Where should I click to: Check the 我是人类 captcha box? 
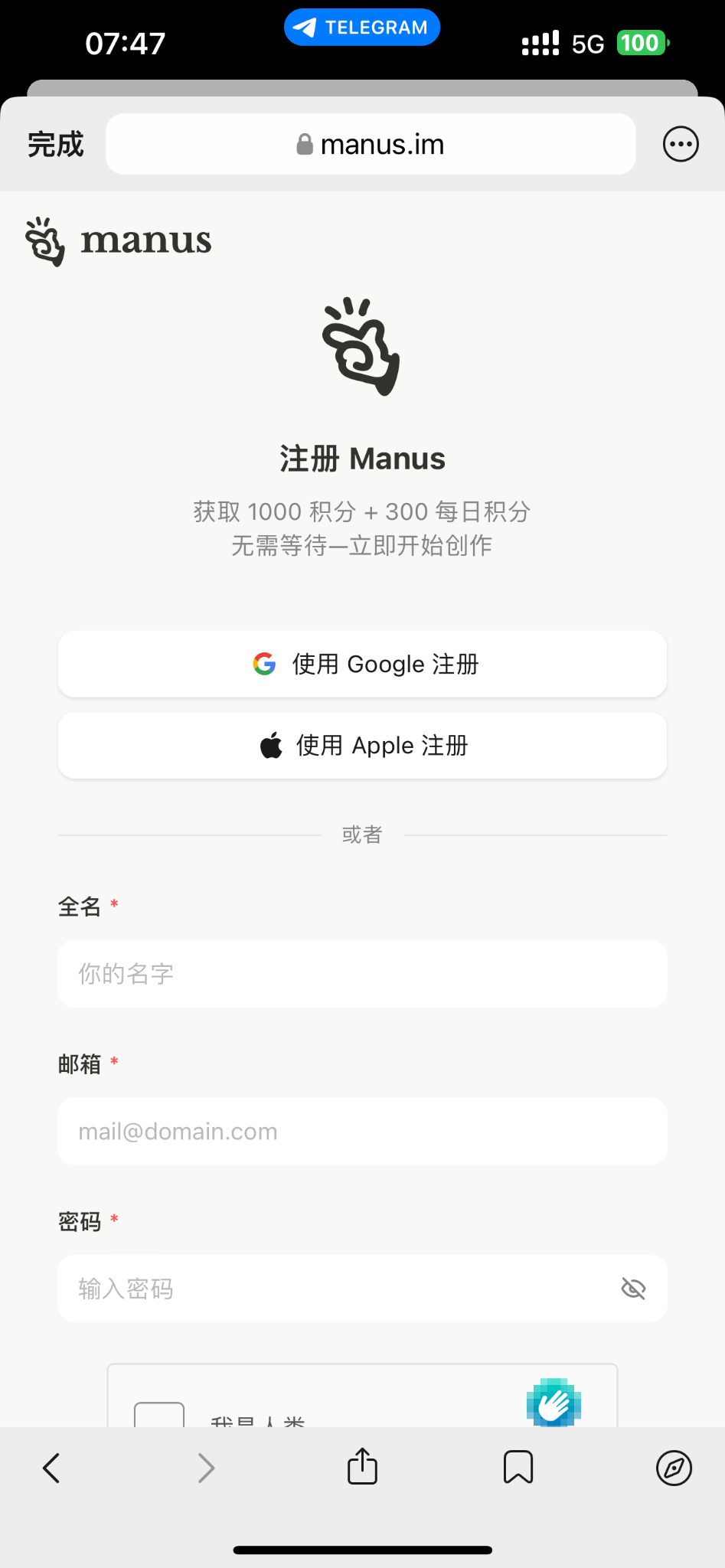tap(159, 1416)
